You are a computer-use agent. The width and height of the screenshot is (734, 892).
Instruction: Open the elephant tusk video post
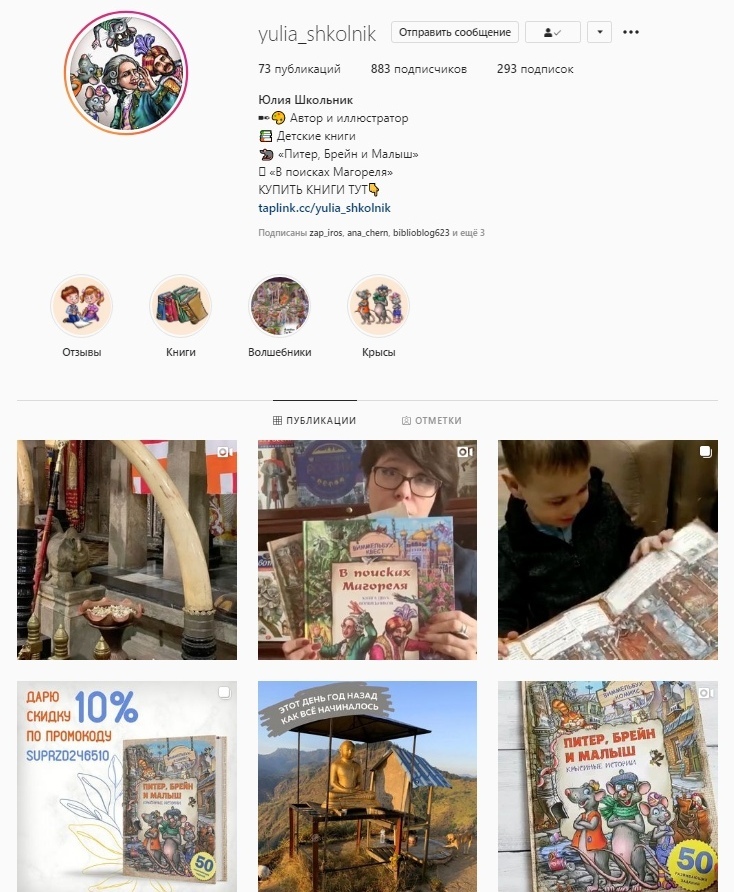[127, 550]
